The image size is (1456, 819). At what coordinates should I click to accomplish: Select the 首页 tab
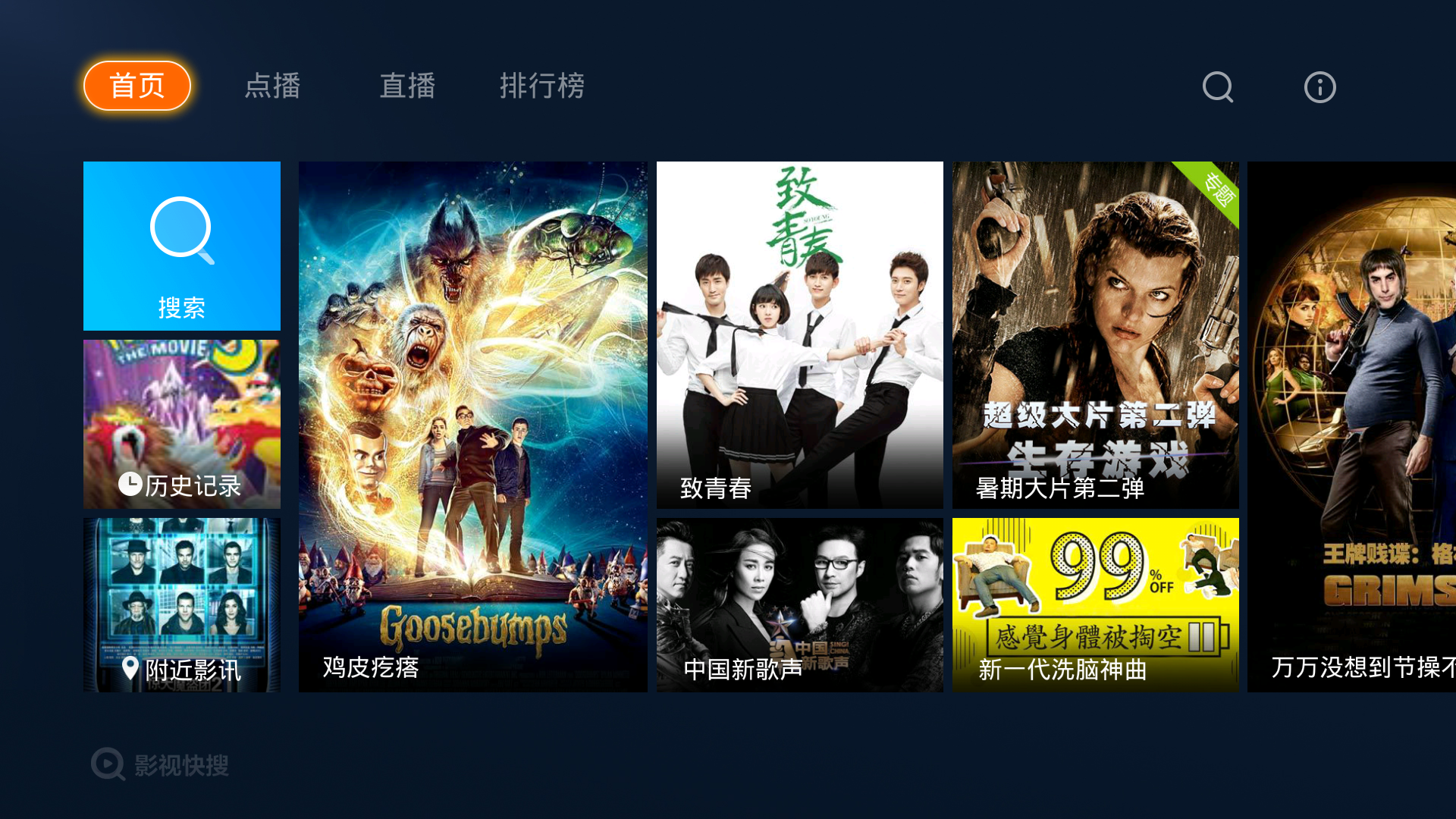tap(137, 86)
